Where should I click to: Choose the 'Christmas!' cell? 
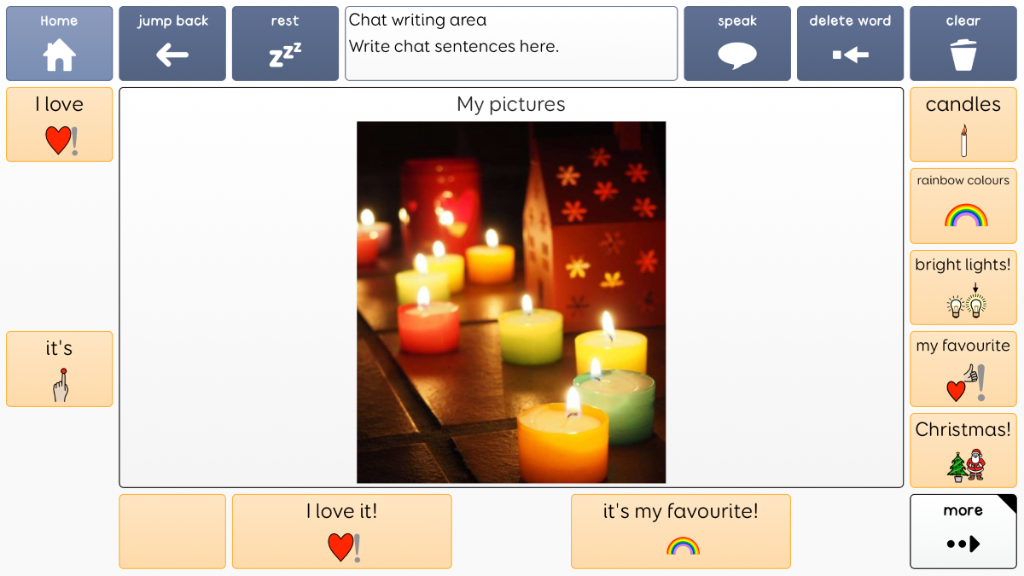[x=963, y=450]
